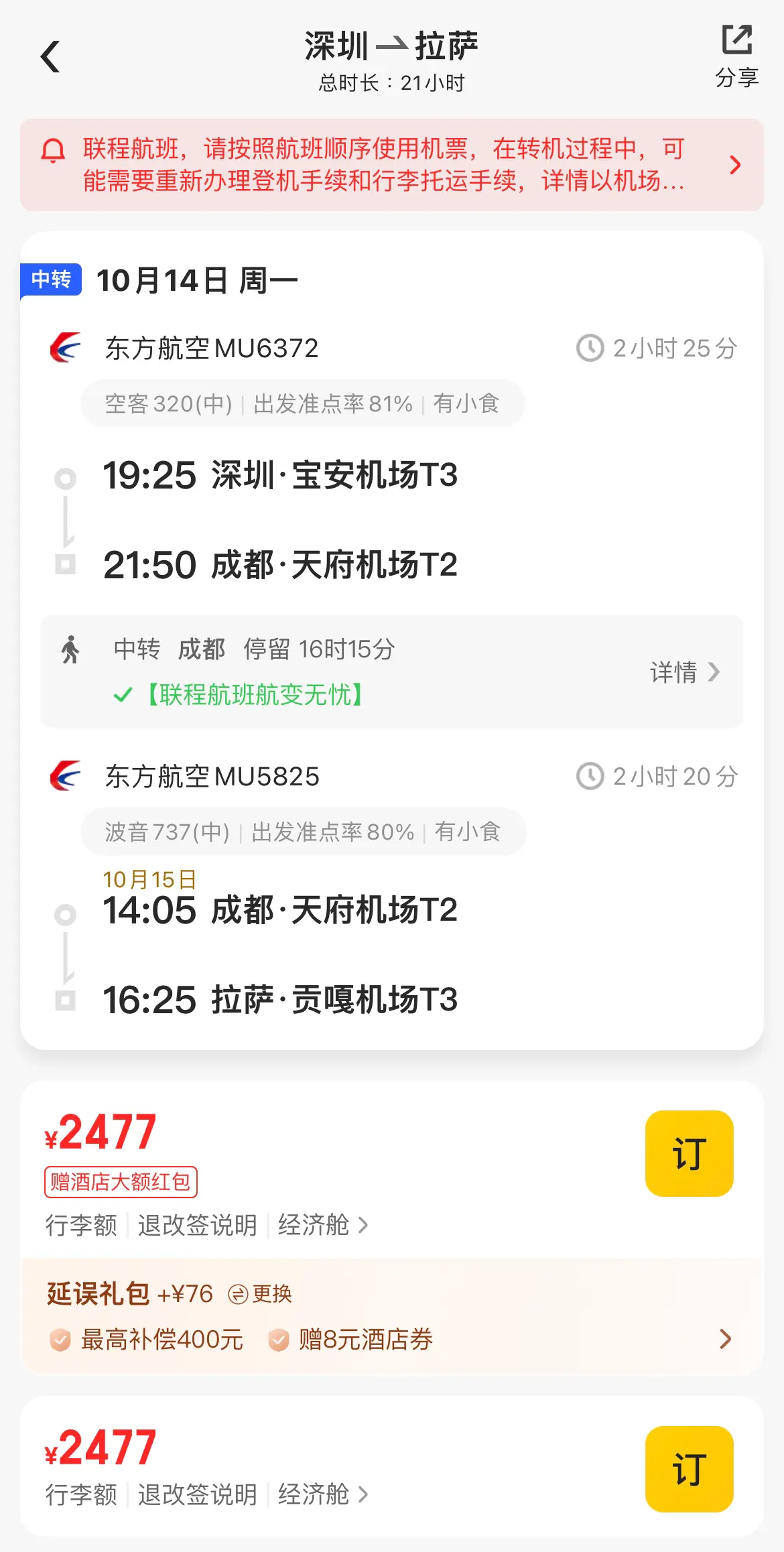Open the red 联程航班 notice banner

[x=392, y=165]
